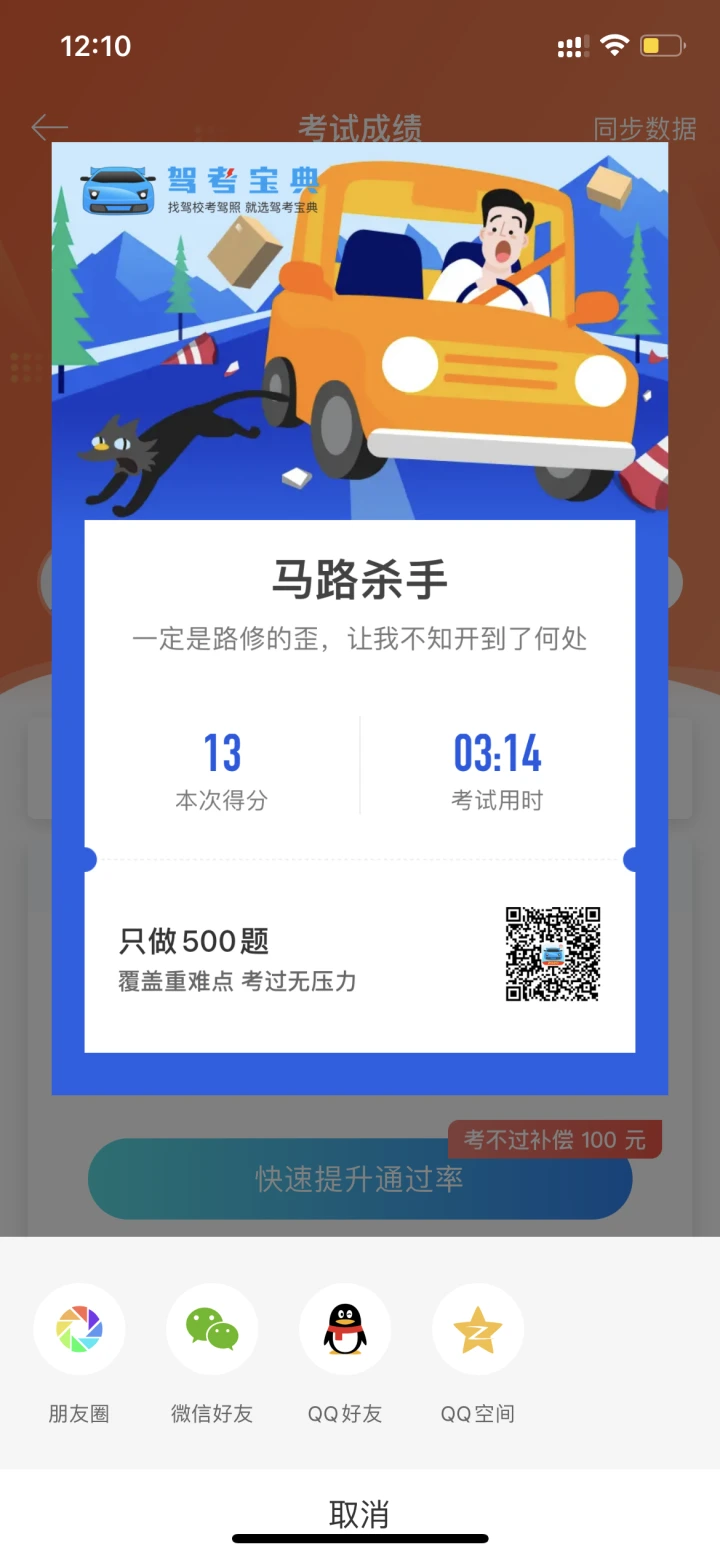Send to QQ好友

click(x=345, y=1329)
